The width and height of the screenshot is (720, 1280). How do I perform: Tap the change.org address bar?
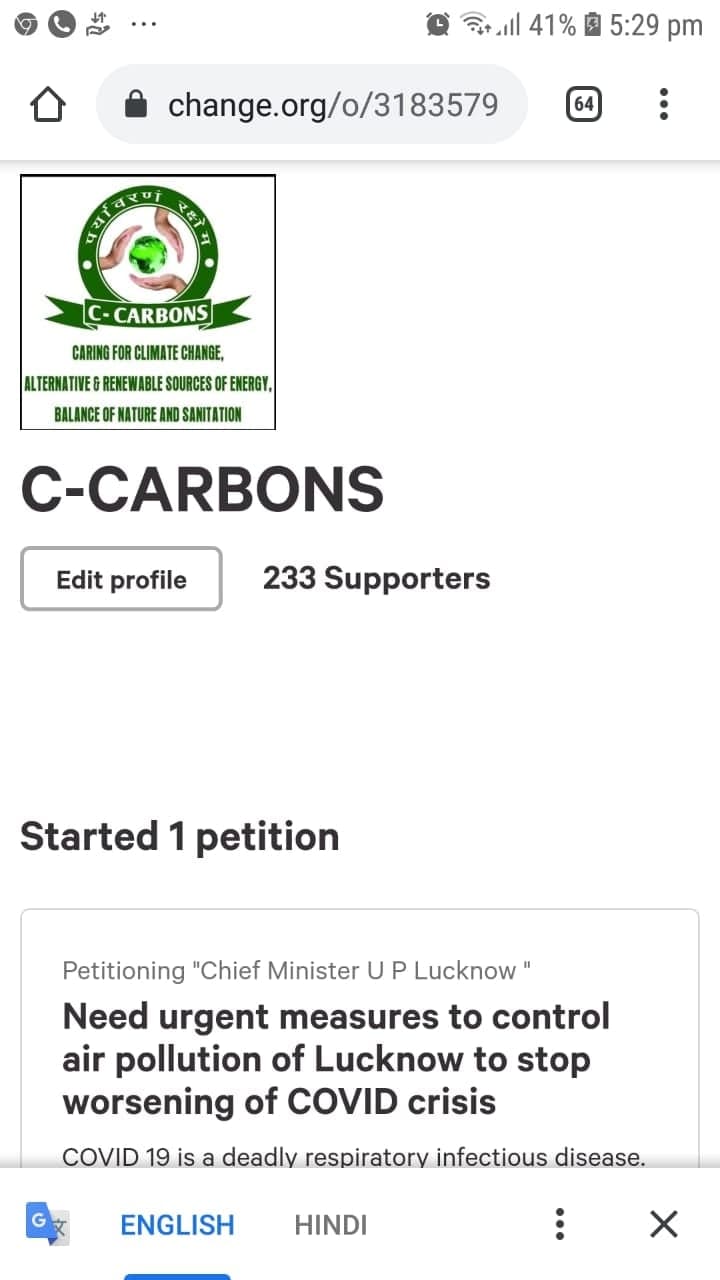[312, 104]
